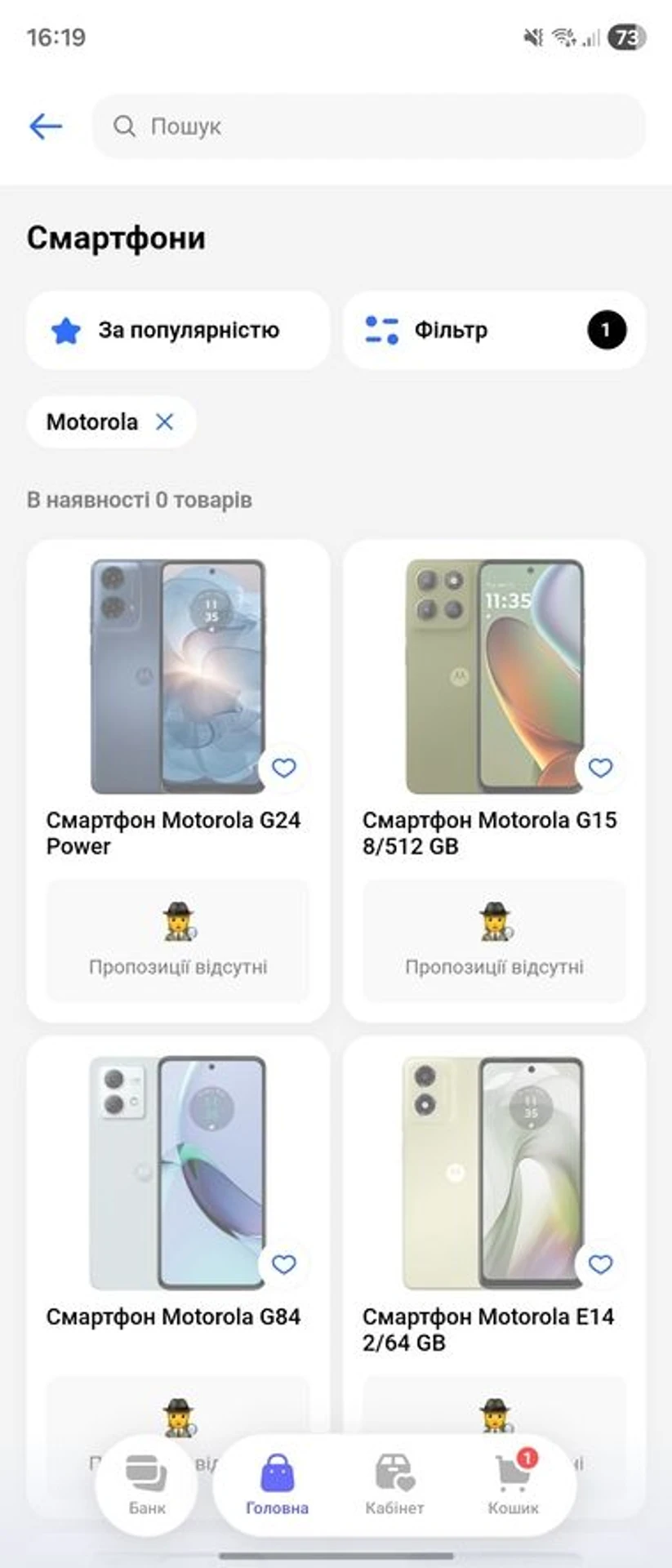
Task: Add Motorola G24 Power to favorites
Action: tap(283, 768)
